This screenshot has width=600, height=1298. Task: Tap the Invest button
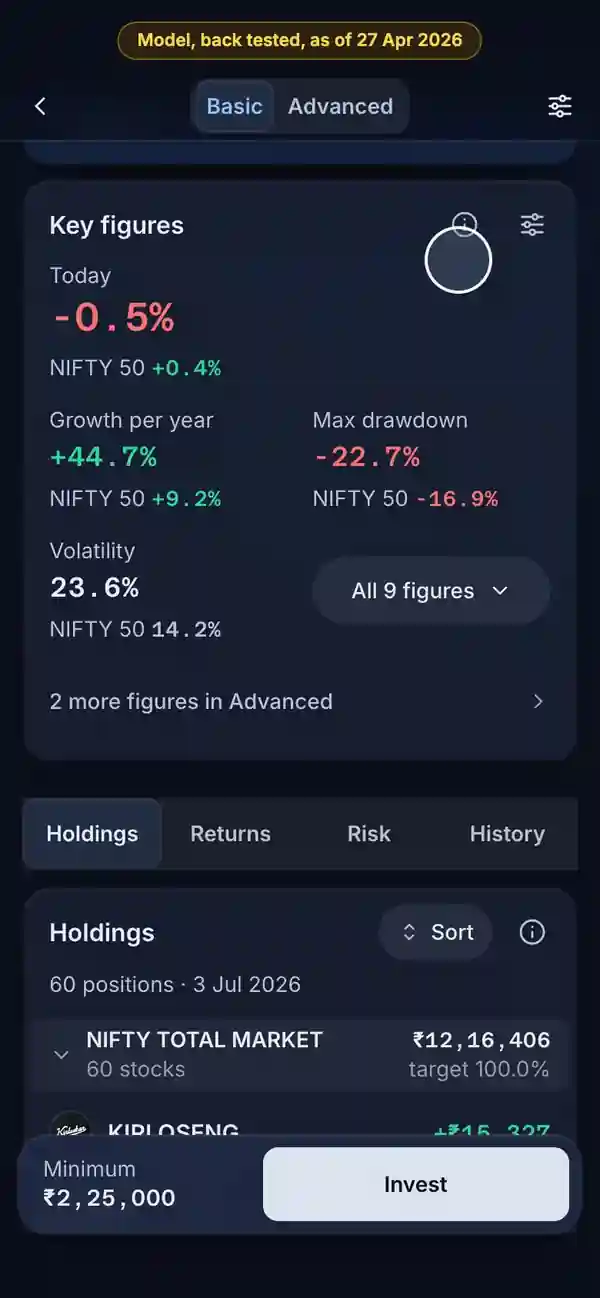tap(416, 1184)
